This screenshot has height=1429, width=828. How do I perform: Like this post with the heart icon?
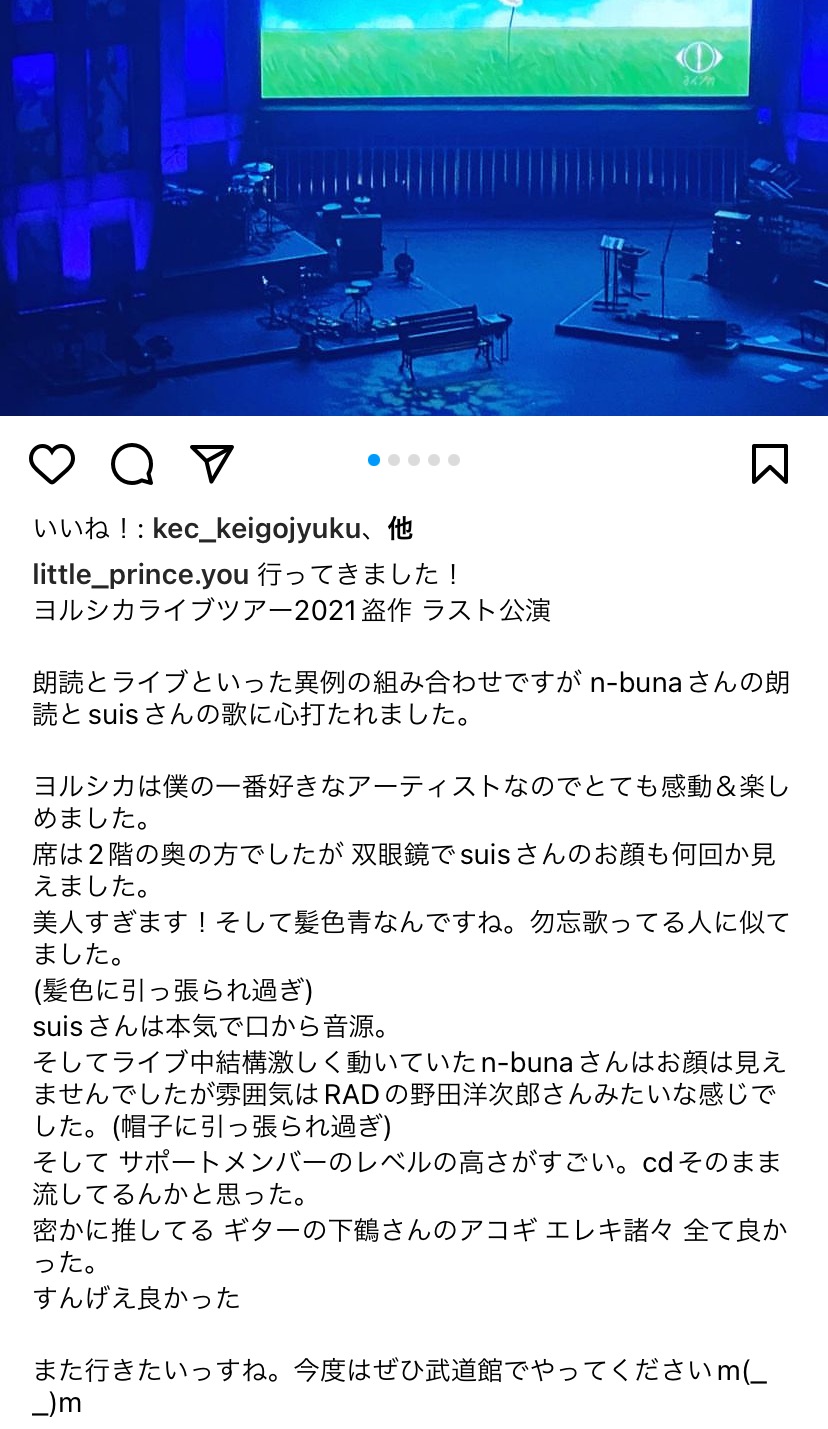pos(52,464)
